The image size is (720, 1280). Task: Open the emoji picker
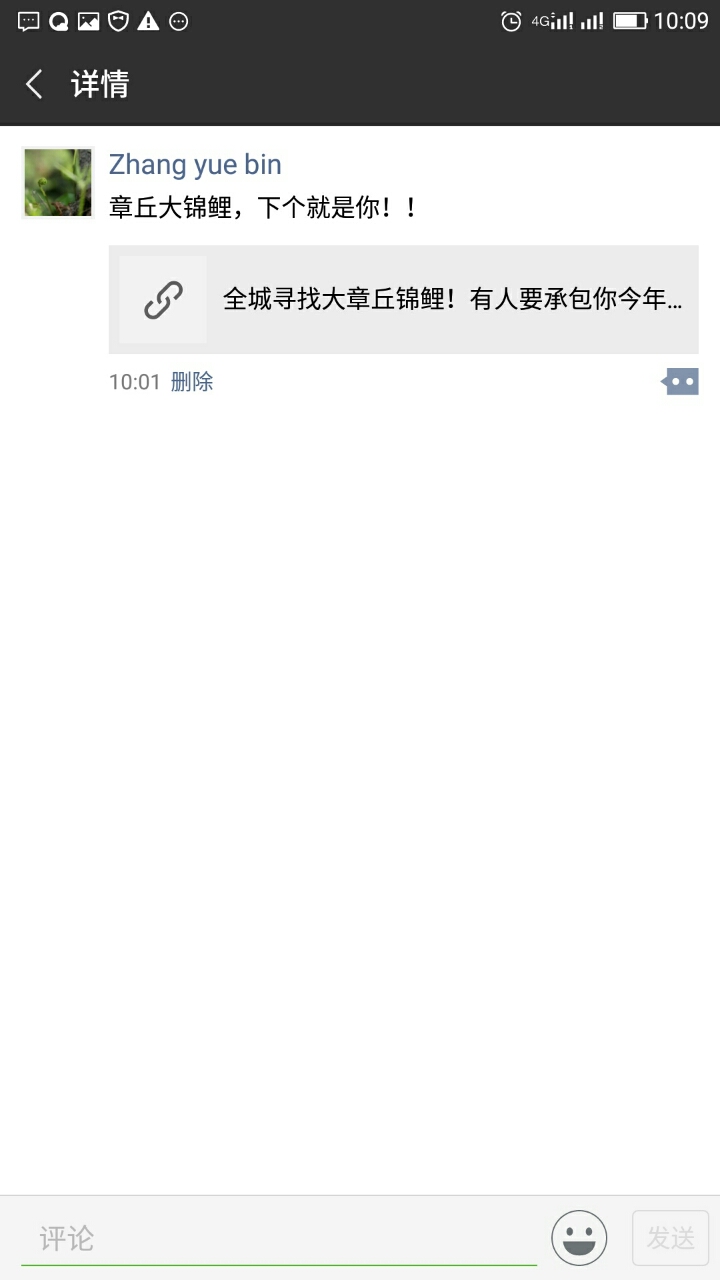tap(579, 1238)
